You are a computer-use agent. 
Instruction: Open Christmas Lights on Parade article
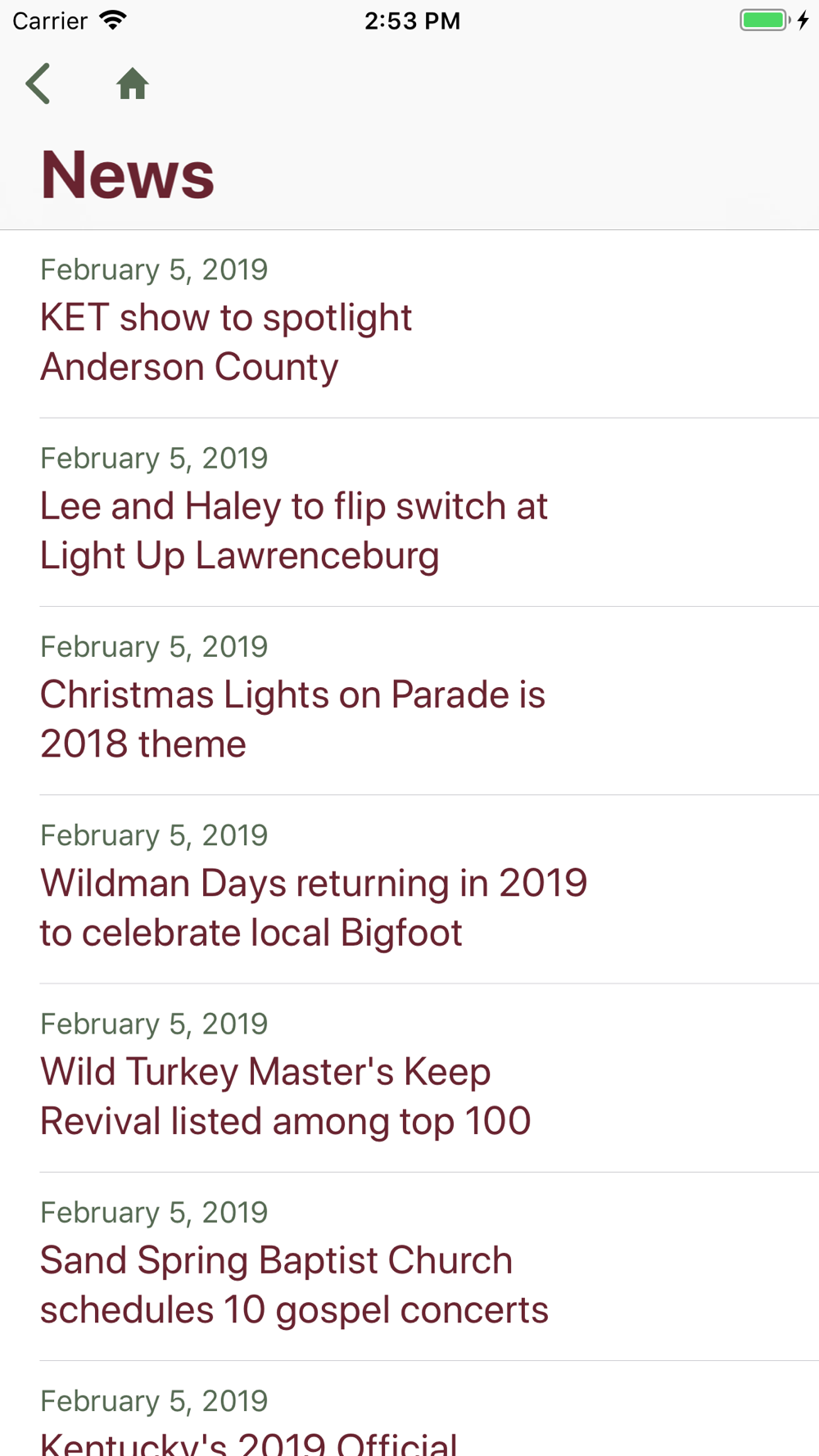[409, 701]
